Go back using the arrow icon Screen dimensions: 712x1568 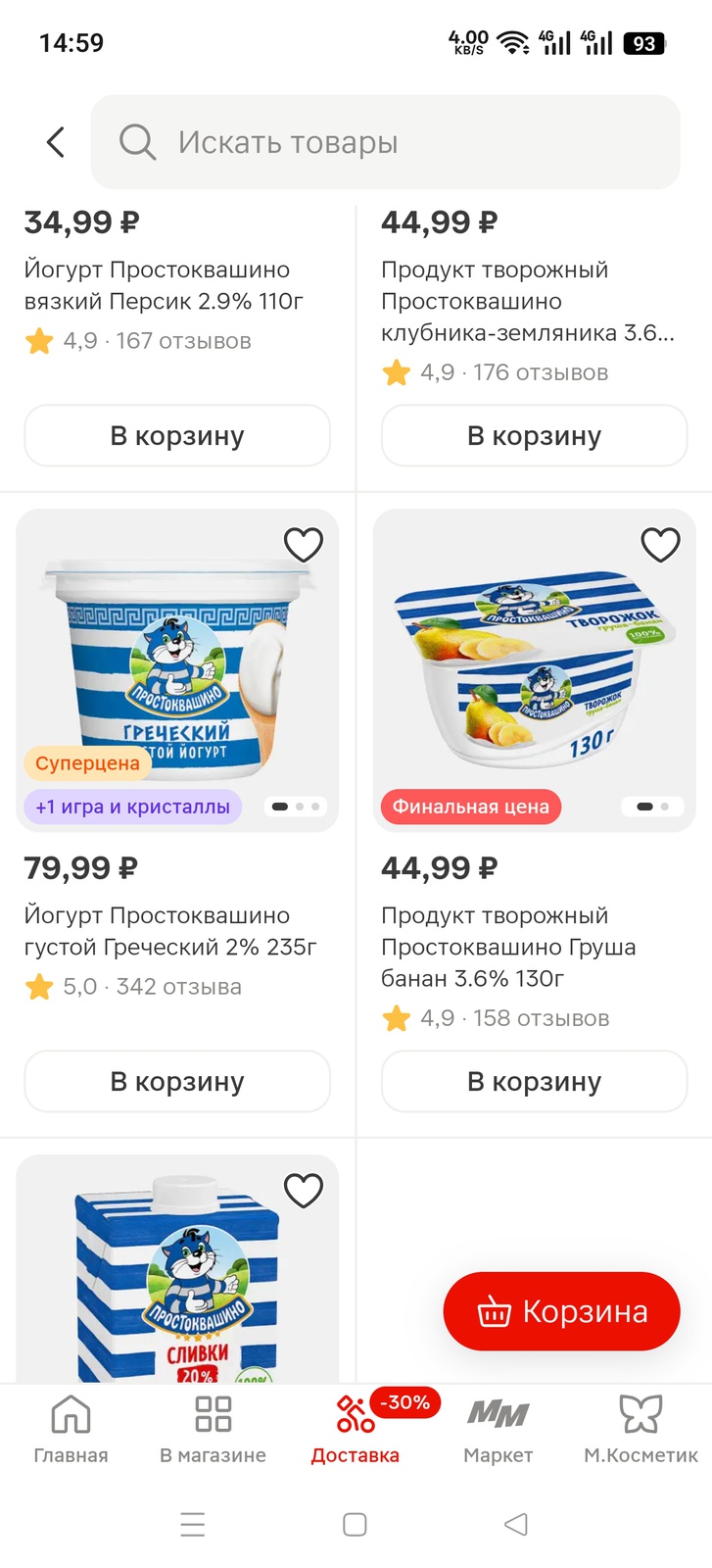click(56, 142)
